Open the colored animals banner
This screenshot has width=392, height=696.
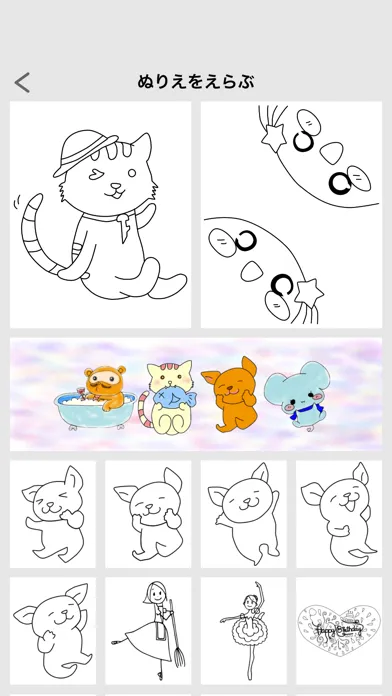pos(196,394)
